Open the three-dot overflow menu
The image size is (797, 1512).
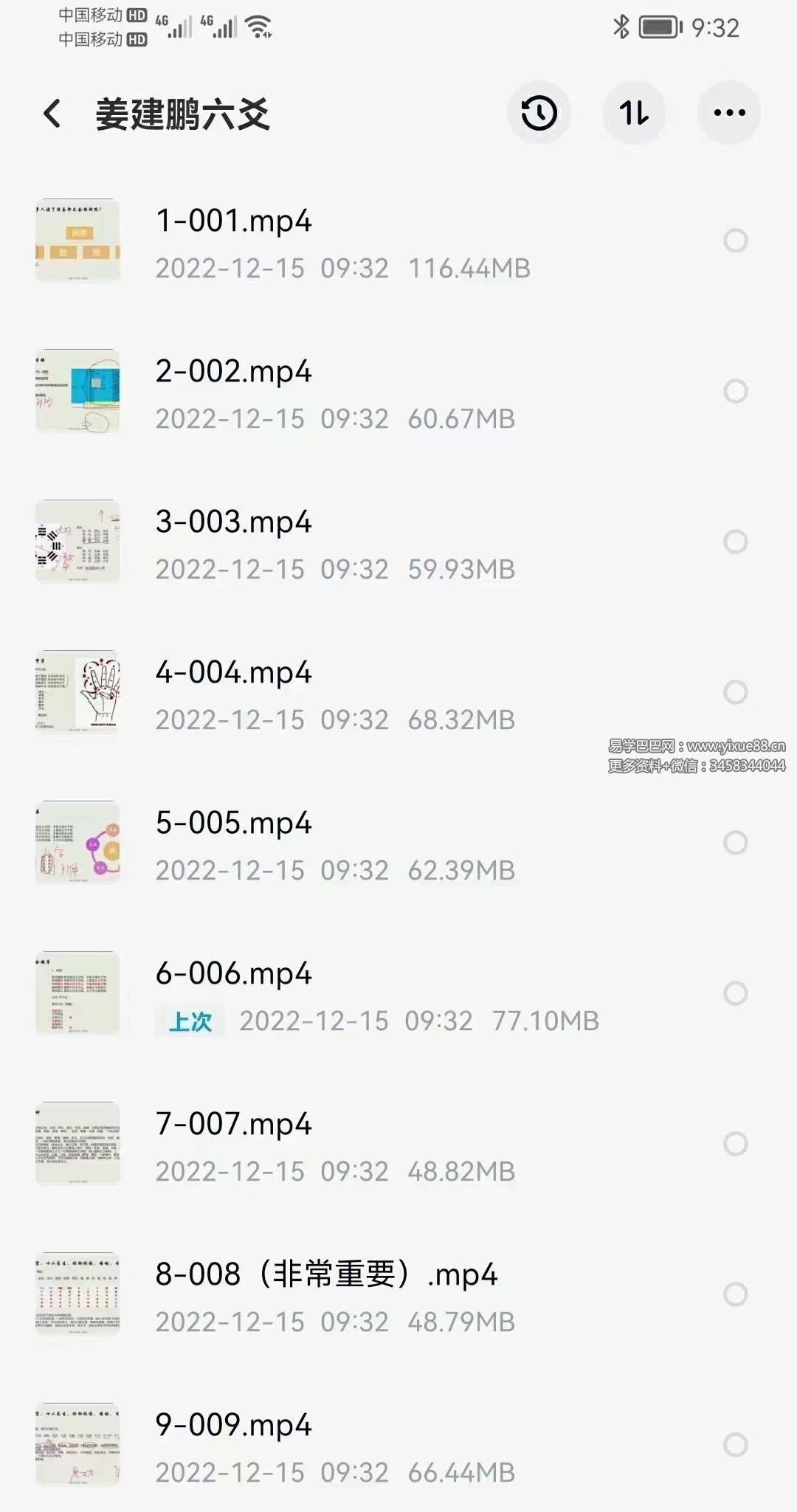(x=729, y=113)
